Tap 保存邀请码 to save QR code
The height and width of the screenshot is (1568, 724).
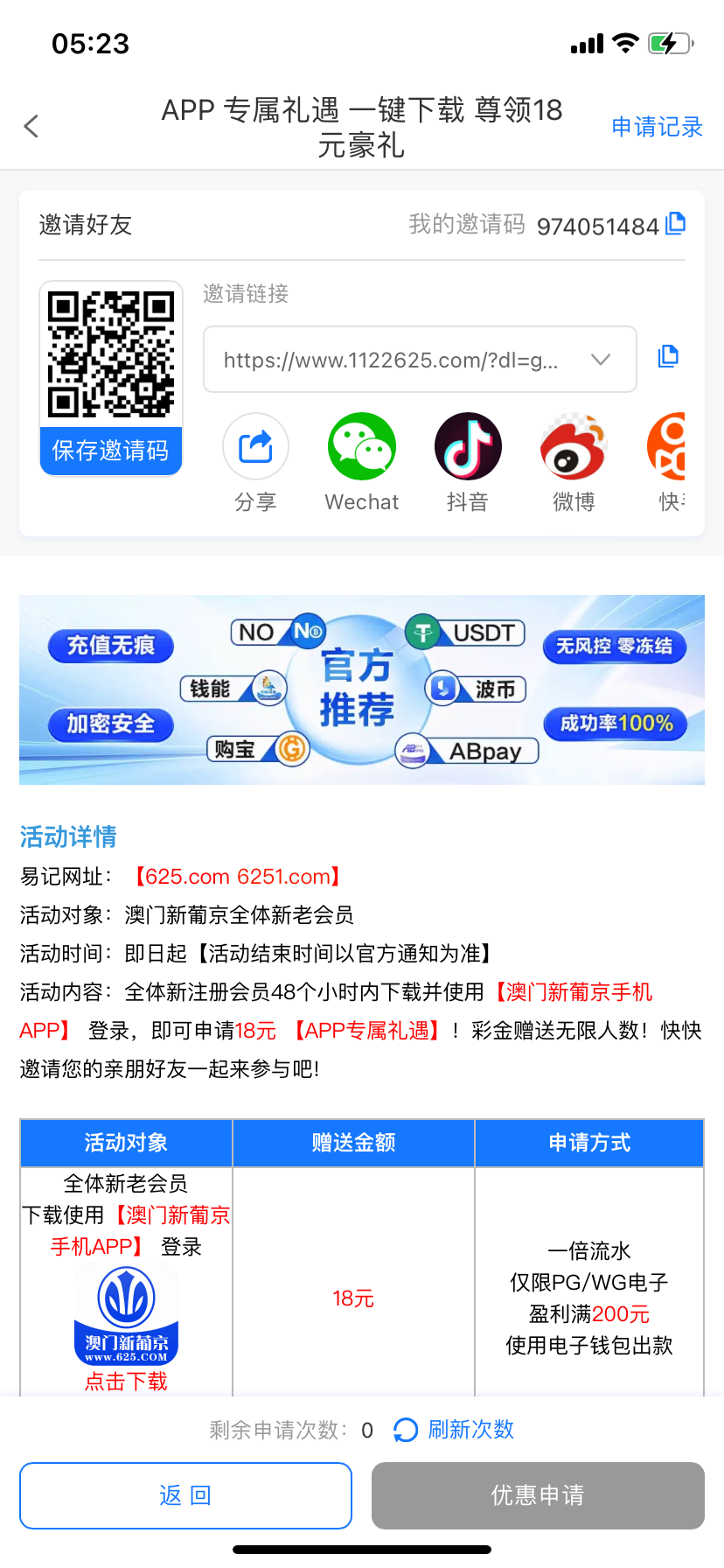coord(110,451)
